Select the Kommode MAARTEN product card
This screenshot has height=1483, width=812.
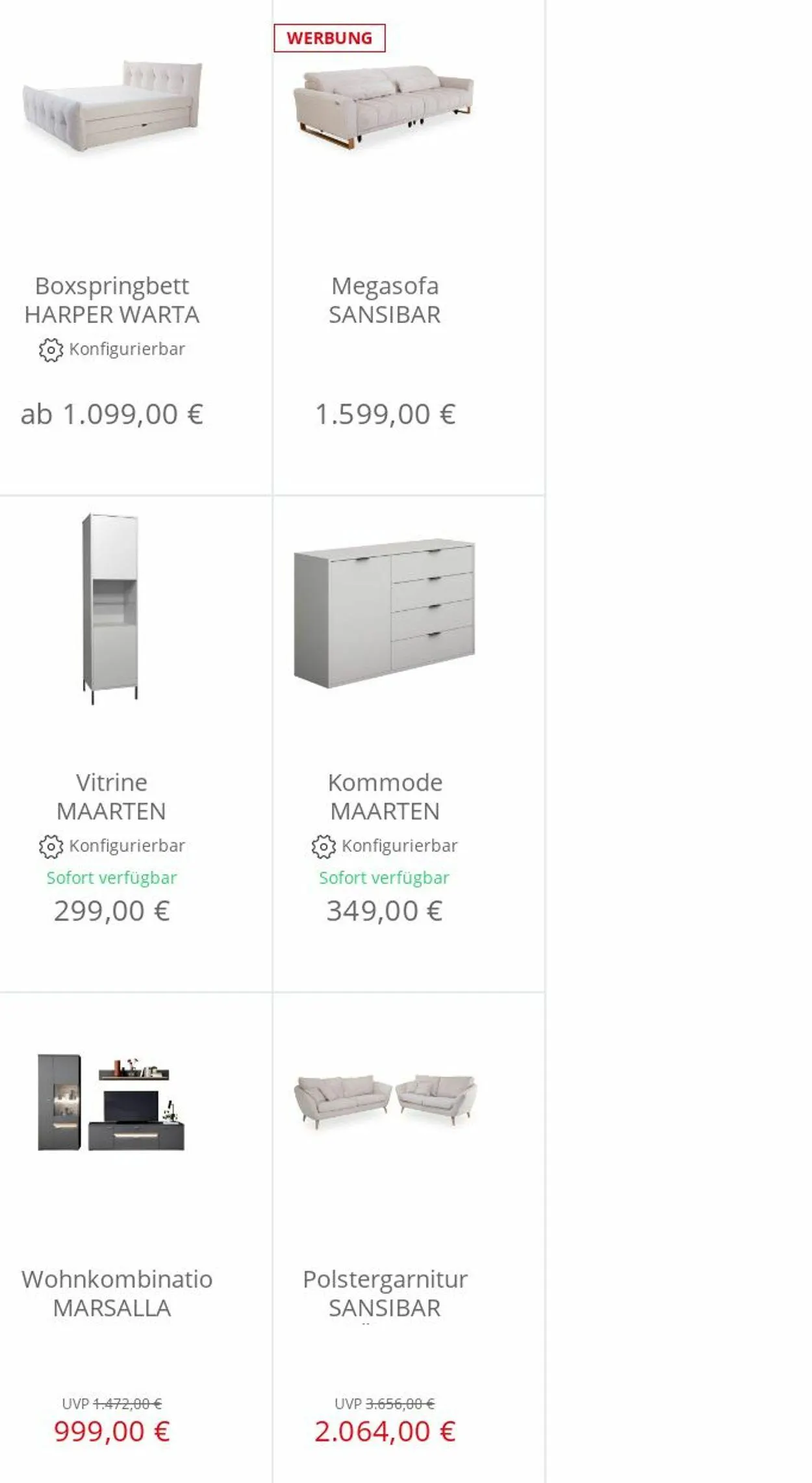[x=409, y=743]
